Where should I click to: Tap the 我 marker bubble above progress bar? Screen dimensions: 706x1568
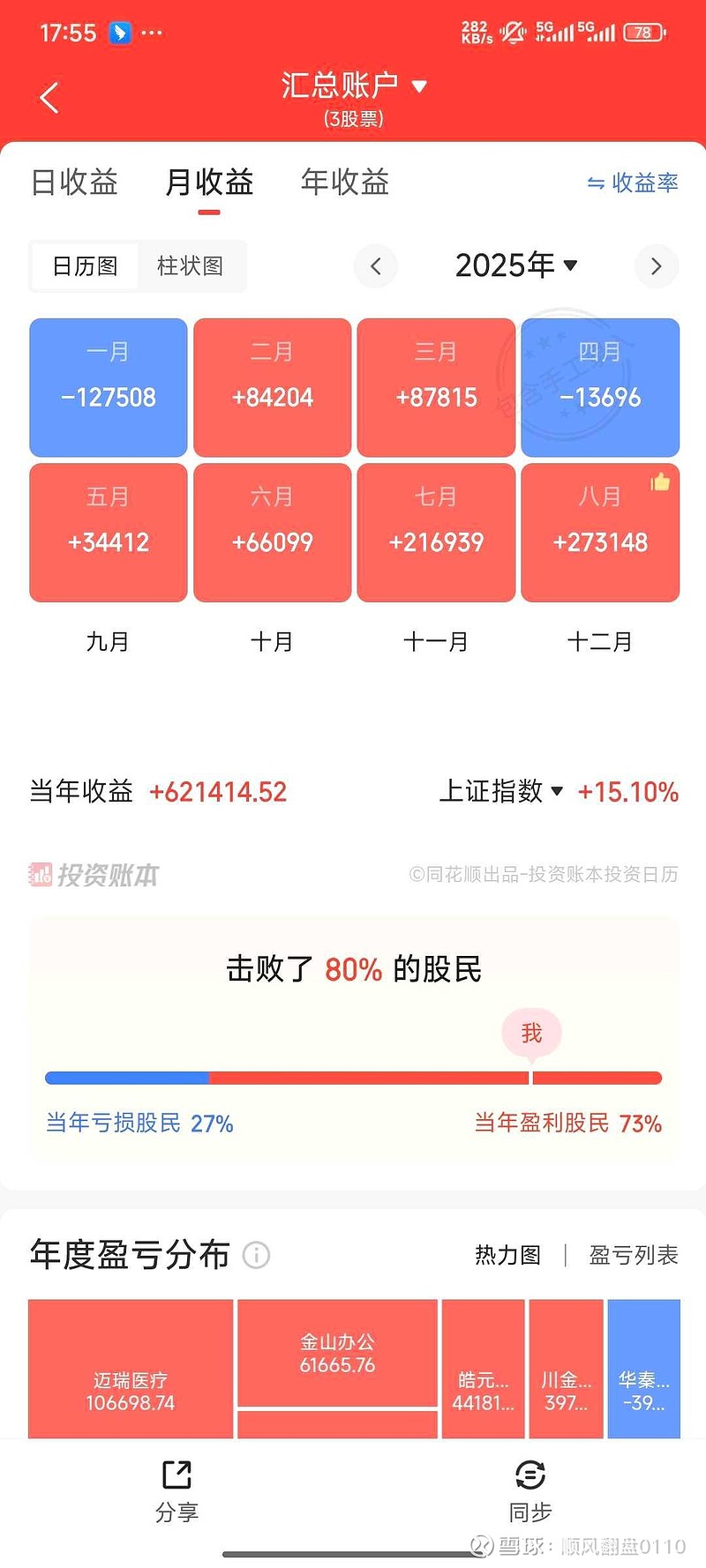(x=530, y=1032)
